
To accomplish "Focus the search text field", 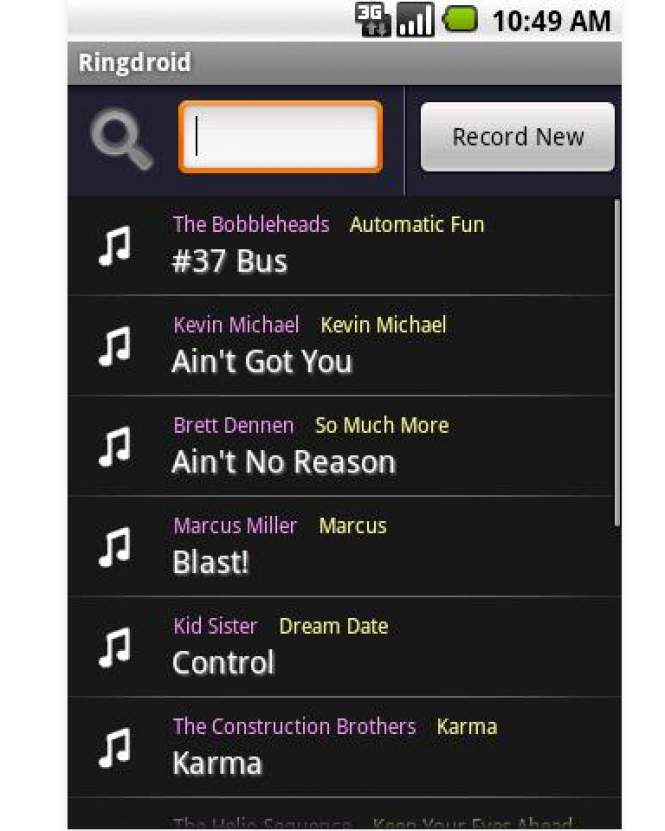I will coord(280,137).
